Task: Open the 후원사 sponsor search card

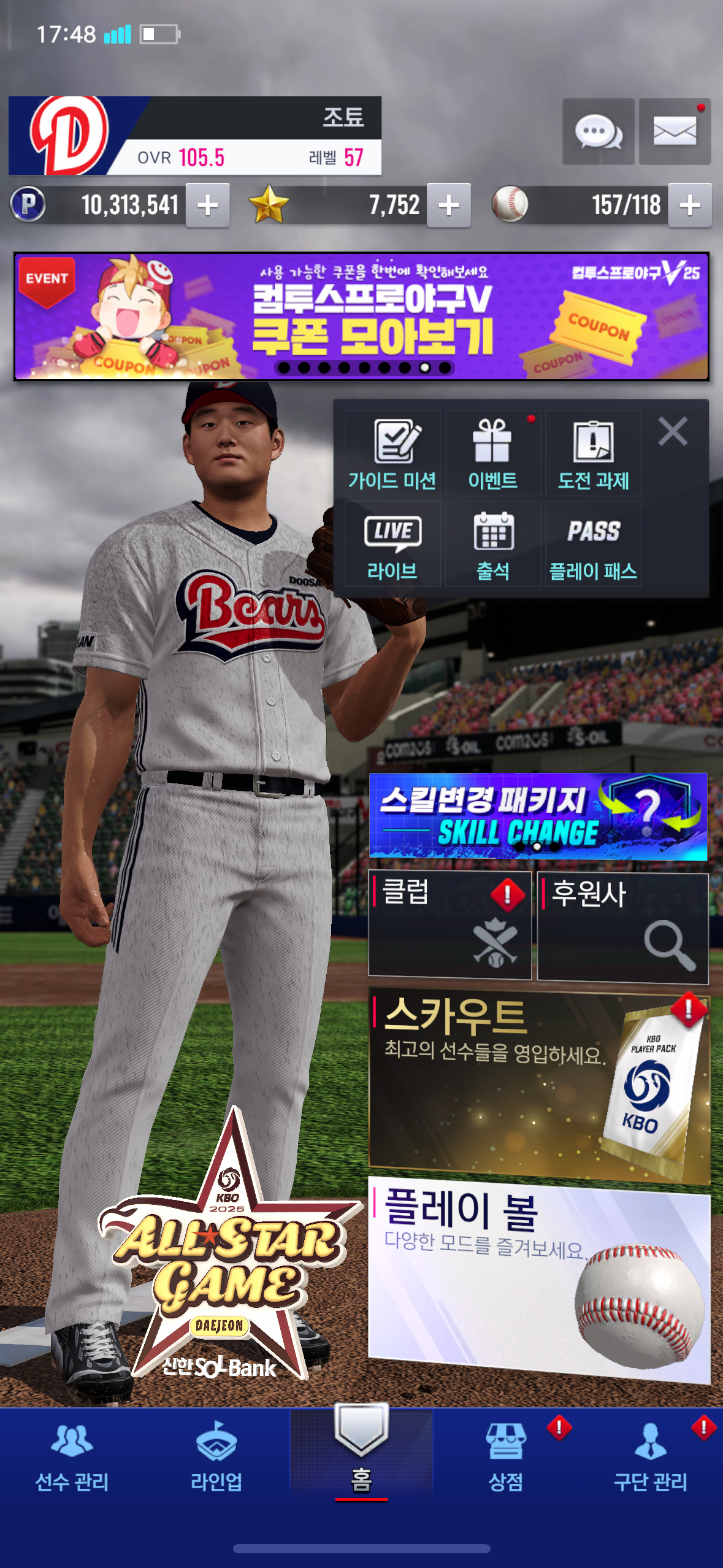Action: (622, 928)
